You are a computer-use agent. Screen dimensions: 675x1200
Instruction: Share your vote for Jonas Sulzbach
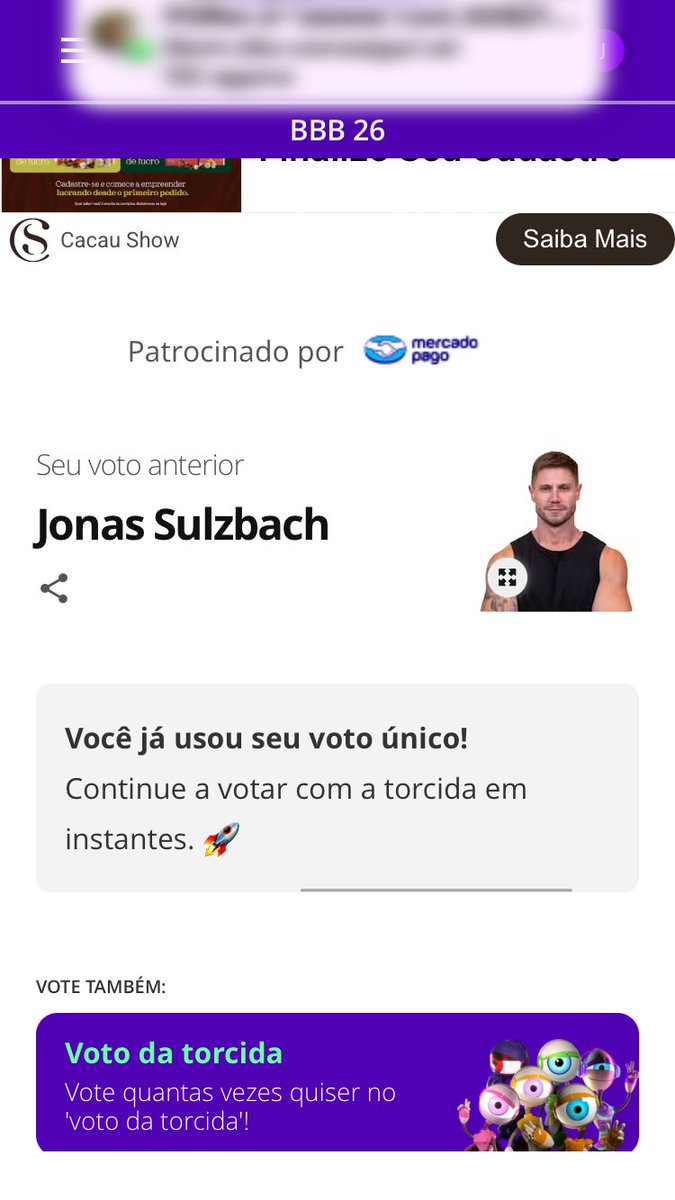tap(54, 588)
